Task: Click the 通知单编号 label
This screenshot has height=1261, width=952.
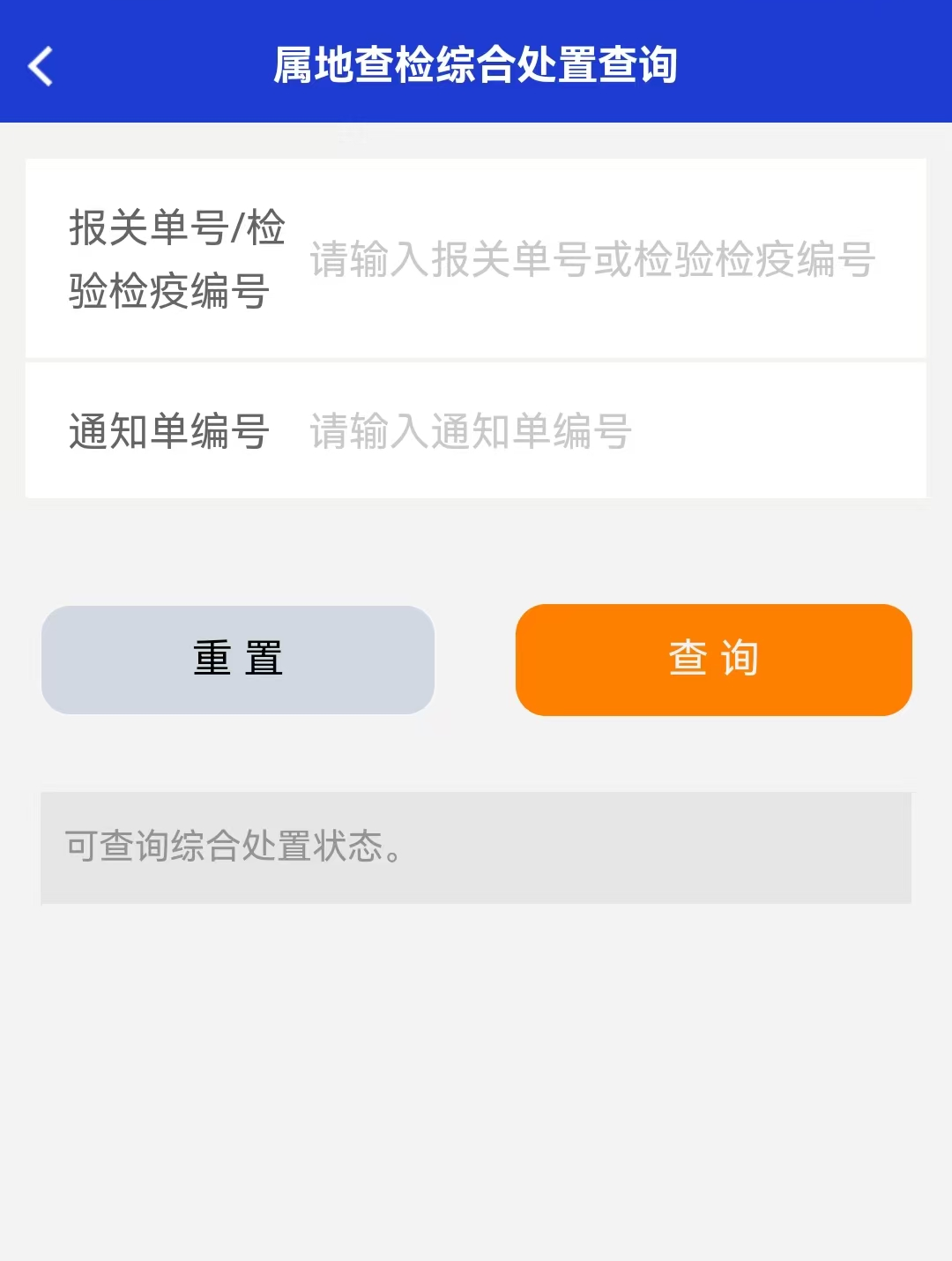Action: (x=169, y=430)
